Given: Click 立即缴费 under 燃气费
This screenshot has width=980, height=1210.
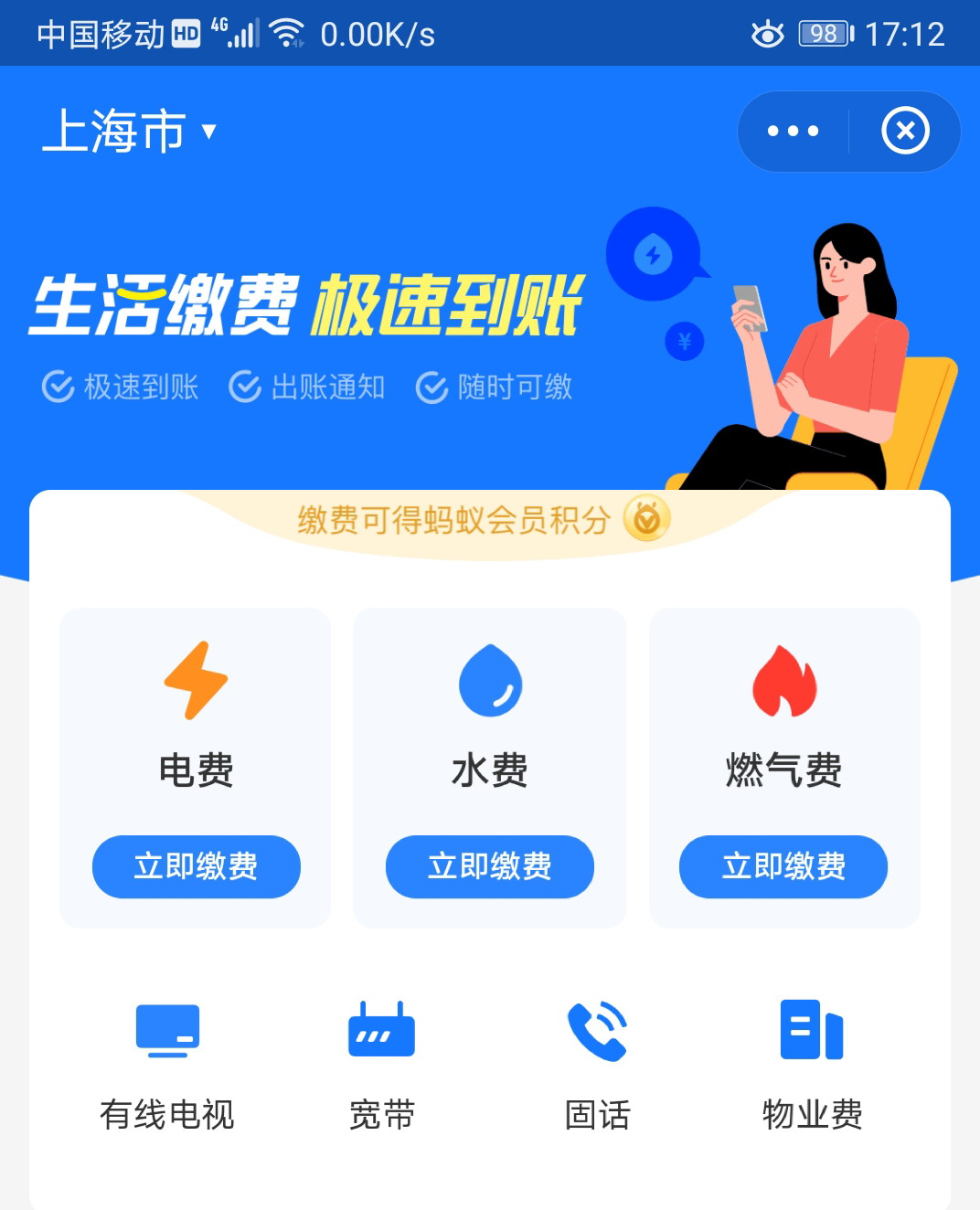Looking at the screenshot, I should point(783,866).
